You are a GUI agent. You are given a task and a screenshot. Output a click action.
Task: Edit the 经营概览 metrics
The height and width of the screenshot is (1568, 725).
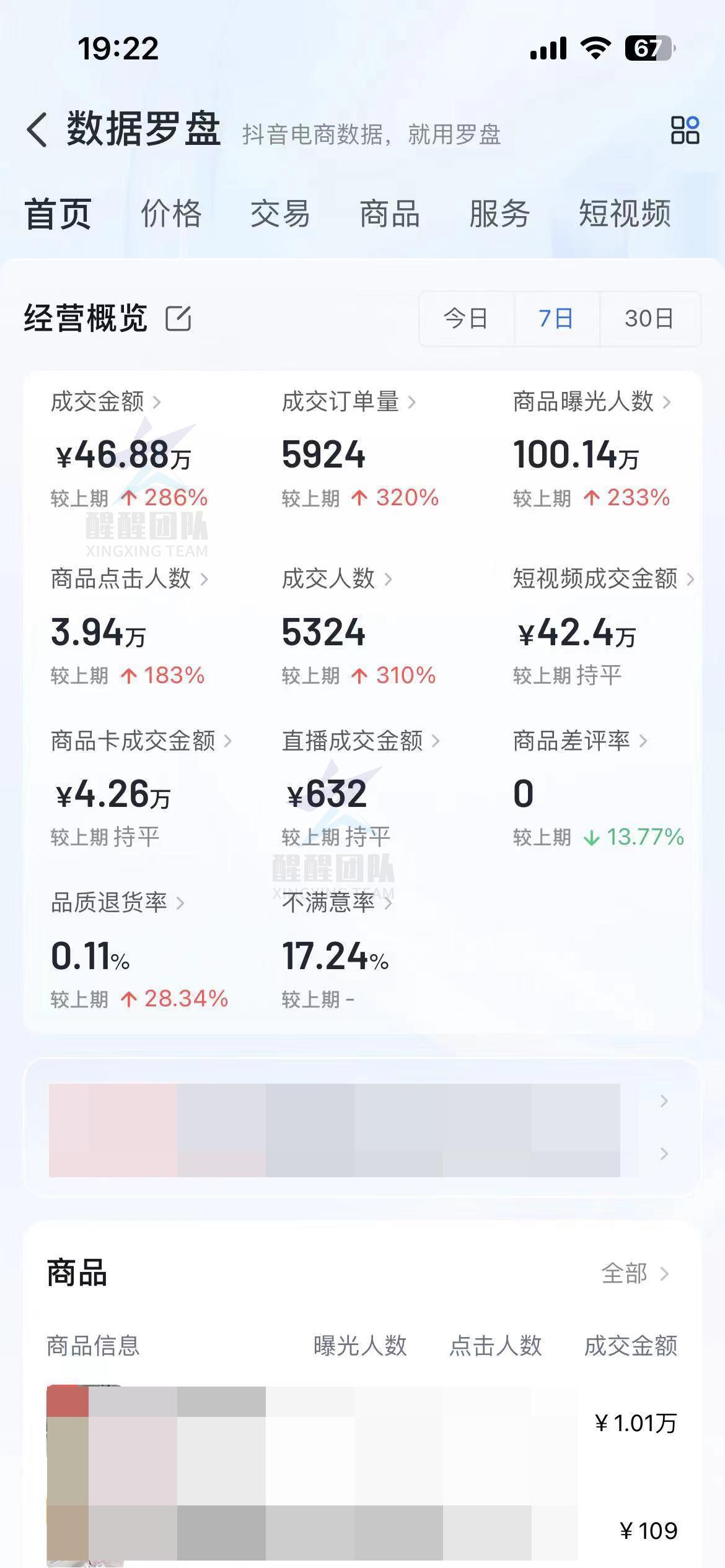[178, 318]
